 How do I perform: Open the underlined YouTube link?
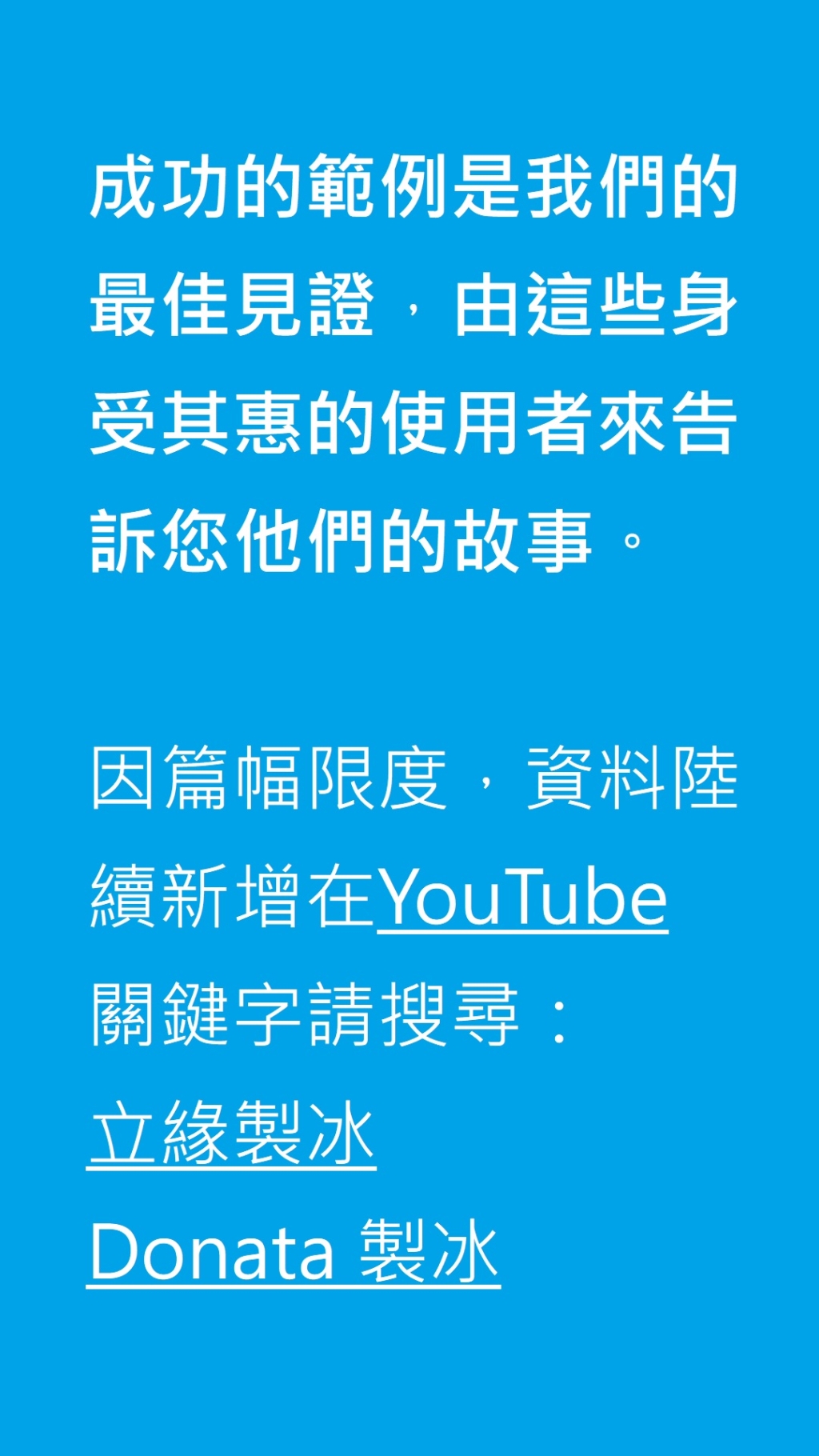(x=522, y=898)
